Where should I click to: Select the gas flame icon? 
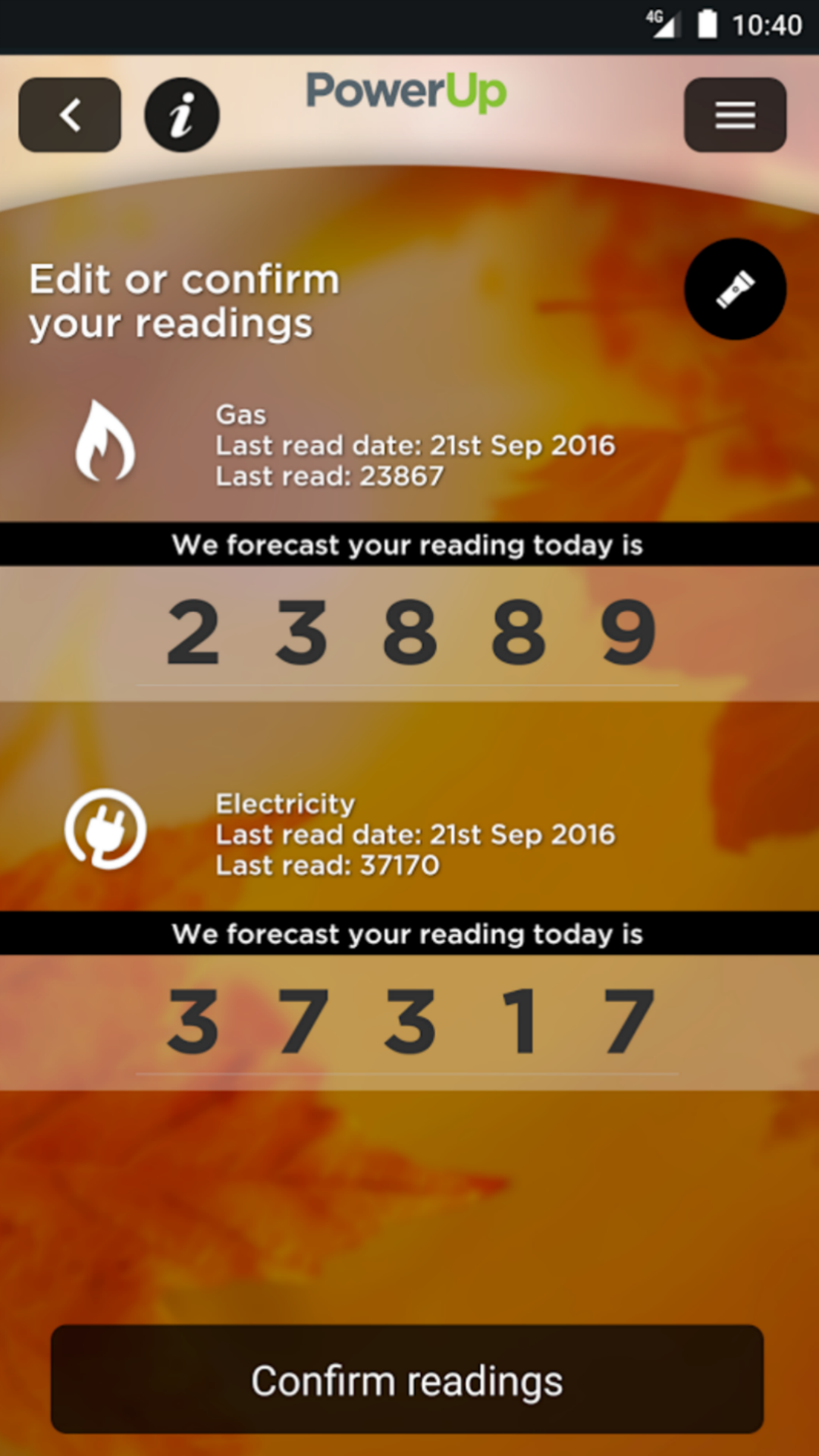coord(107,441)
